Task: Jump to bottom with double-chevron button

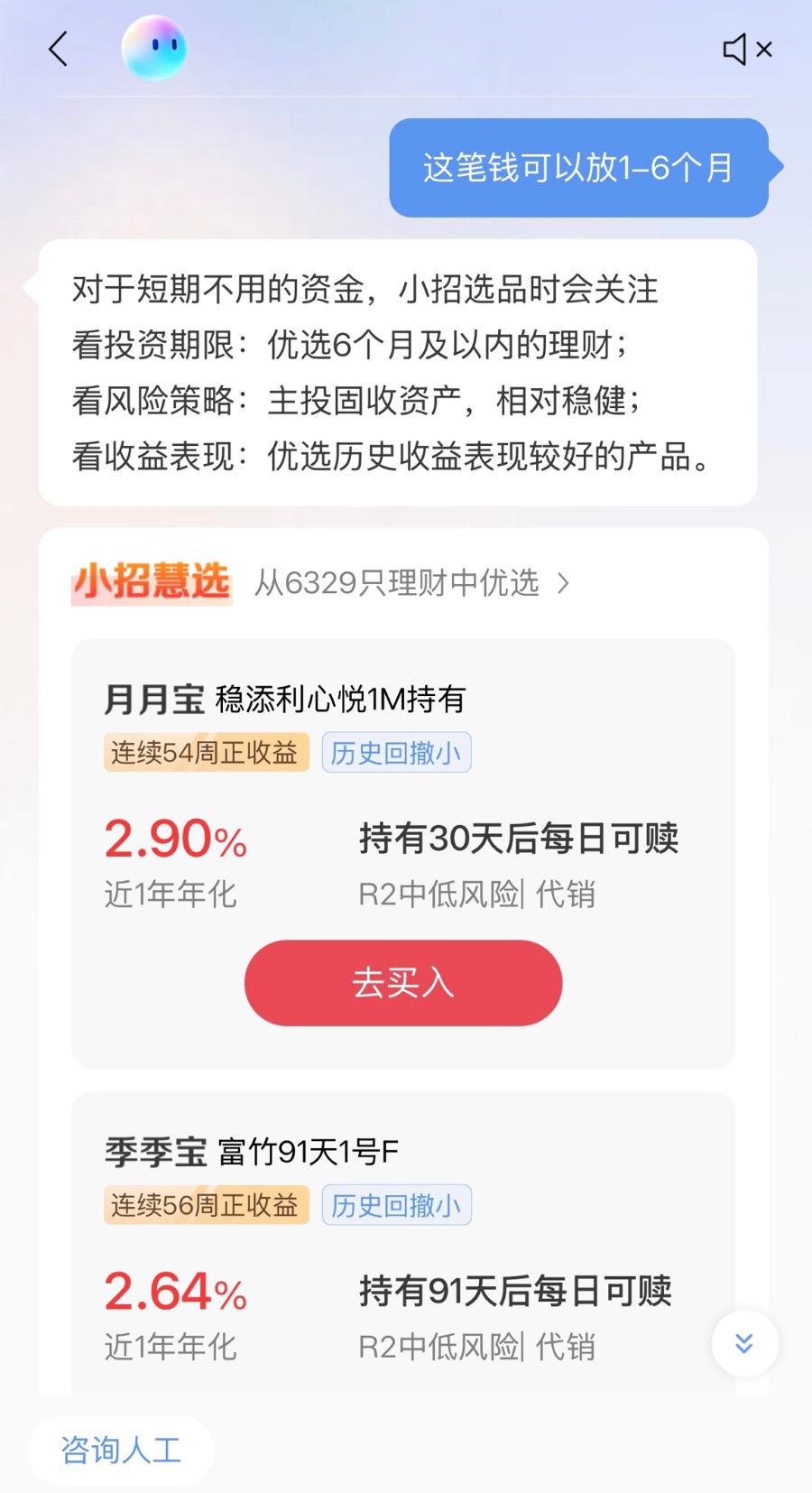Action: point(744,1343)
